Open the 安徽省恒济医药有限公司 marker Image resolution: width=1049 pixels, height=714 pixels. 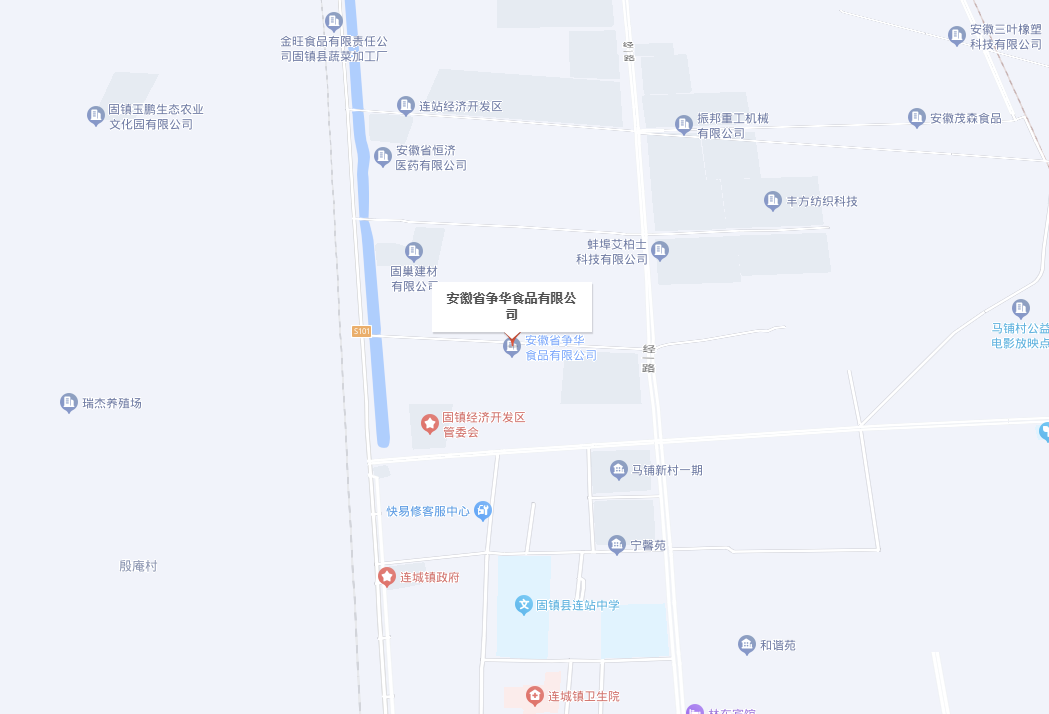pyautogui.click(x=382, y=156)
